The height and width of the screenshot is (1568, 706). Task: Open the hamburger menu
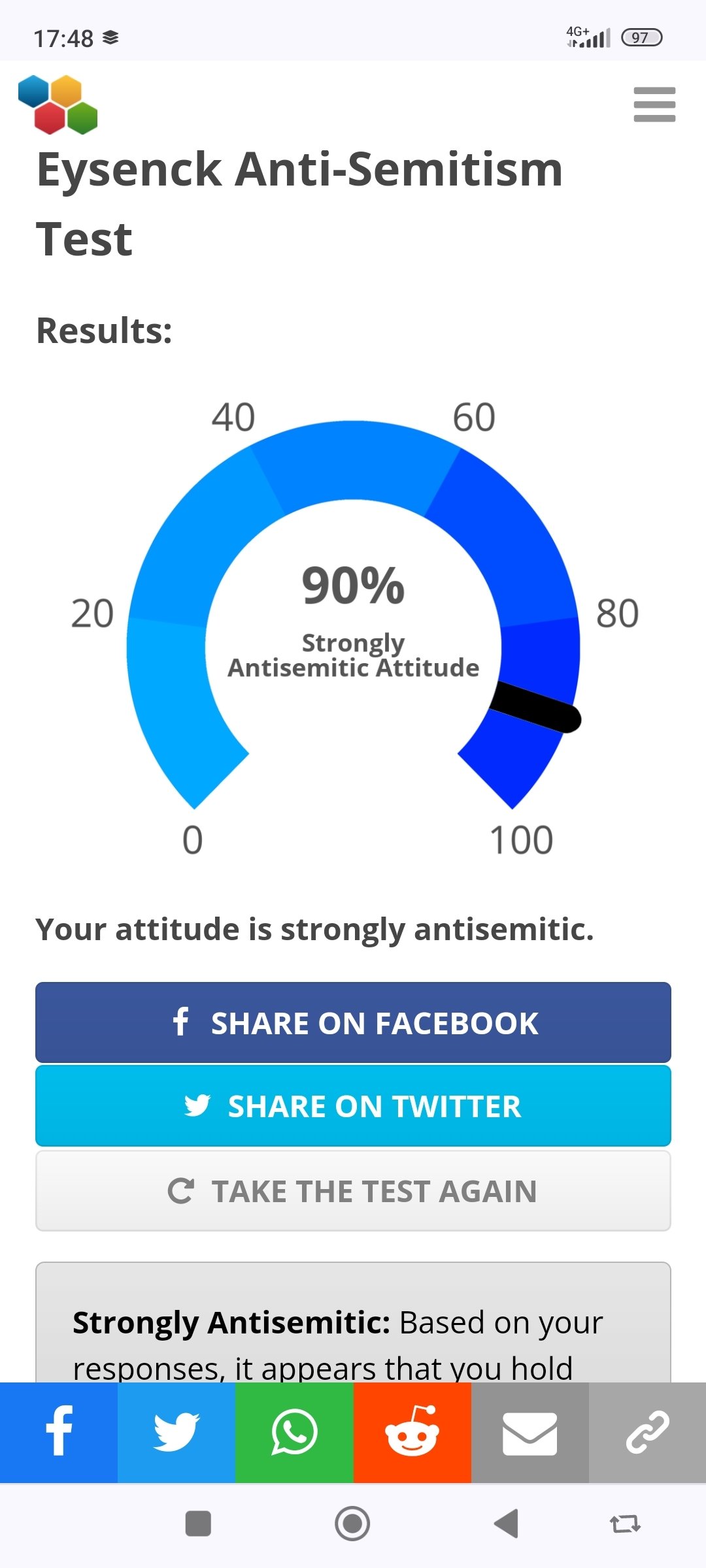point(654,105)
